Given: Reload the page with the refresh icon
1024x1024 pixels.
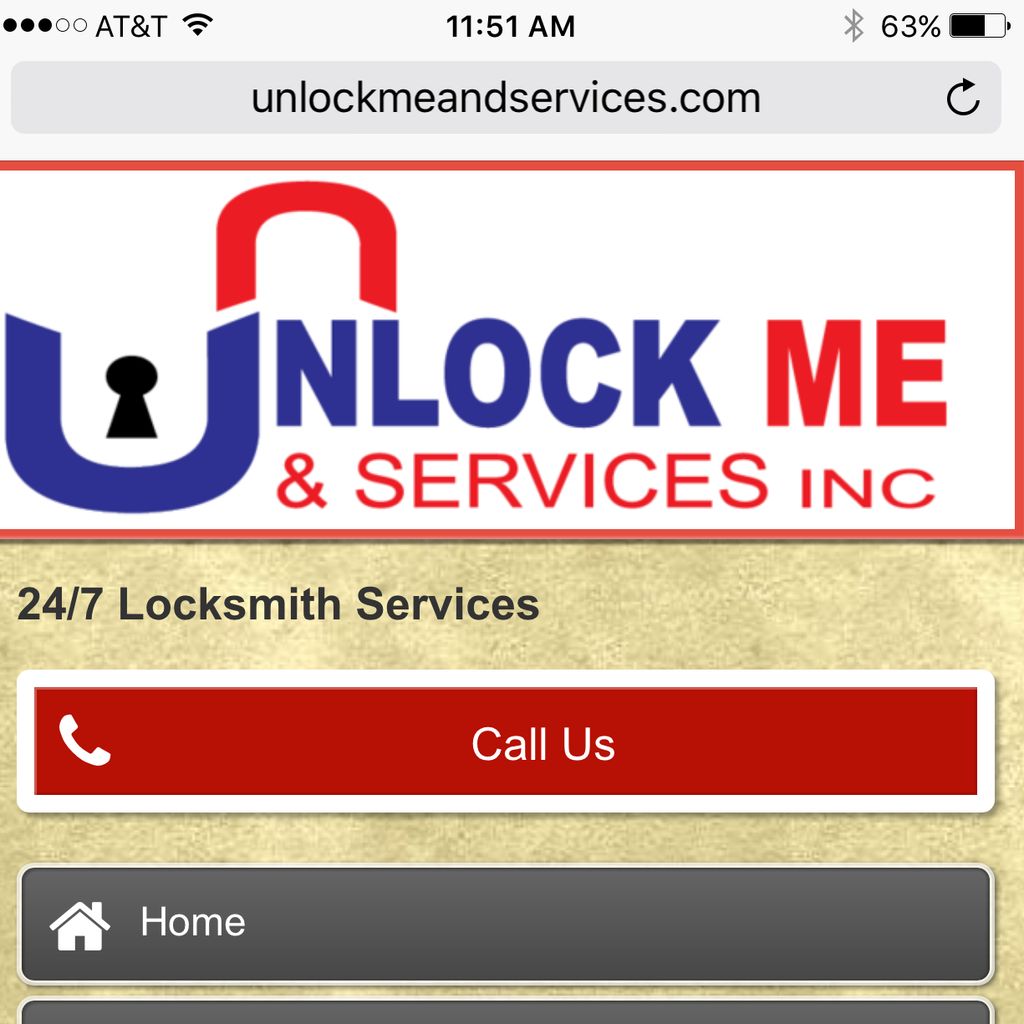Looking at the screenshot, I should pos(962,98).
